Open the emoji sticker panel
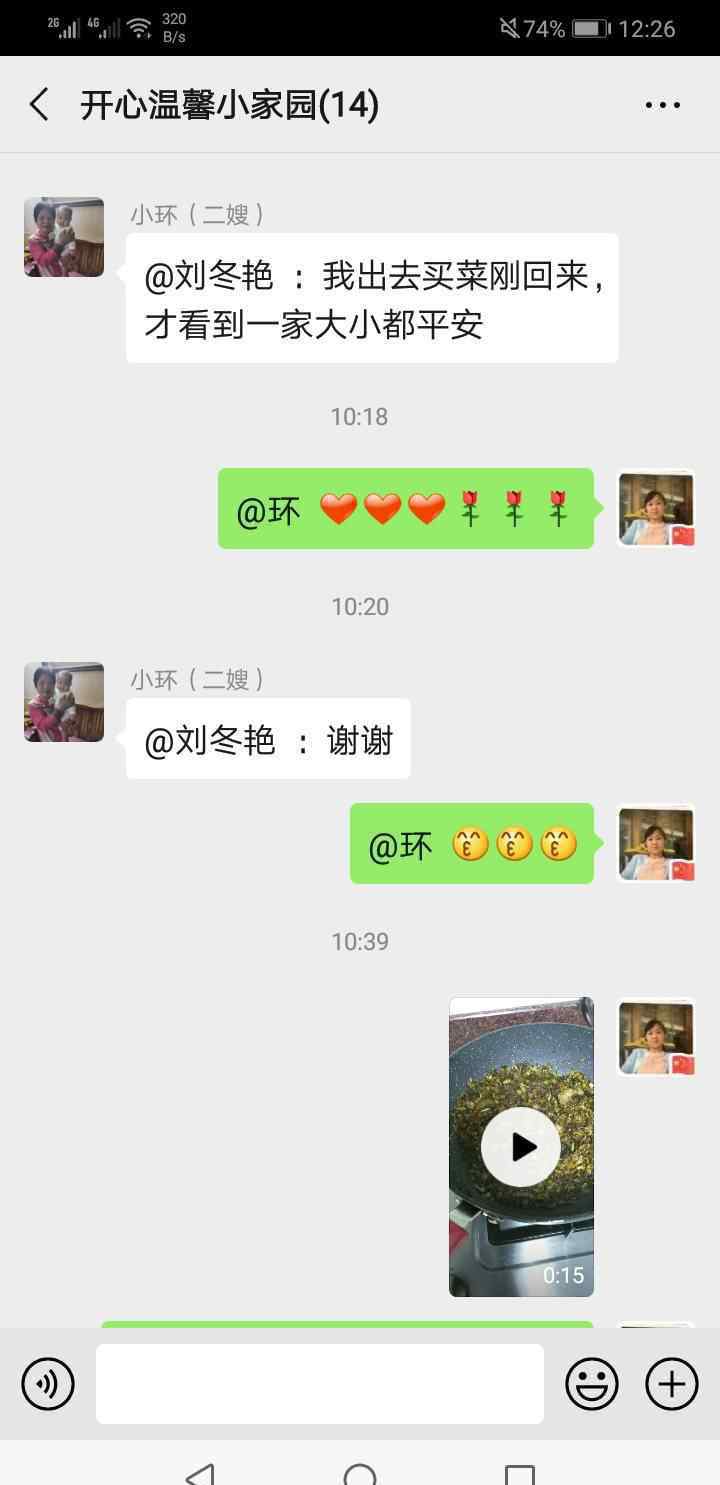 (591, 1384)
